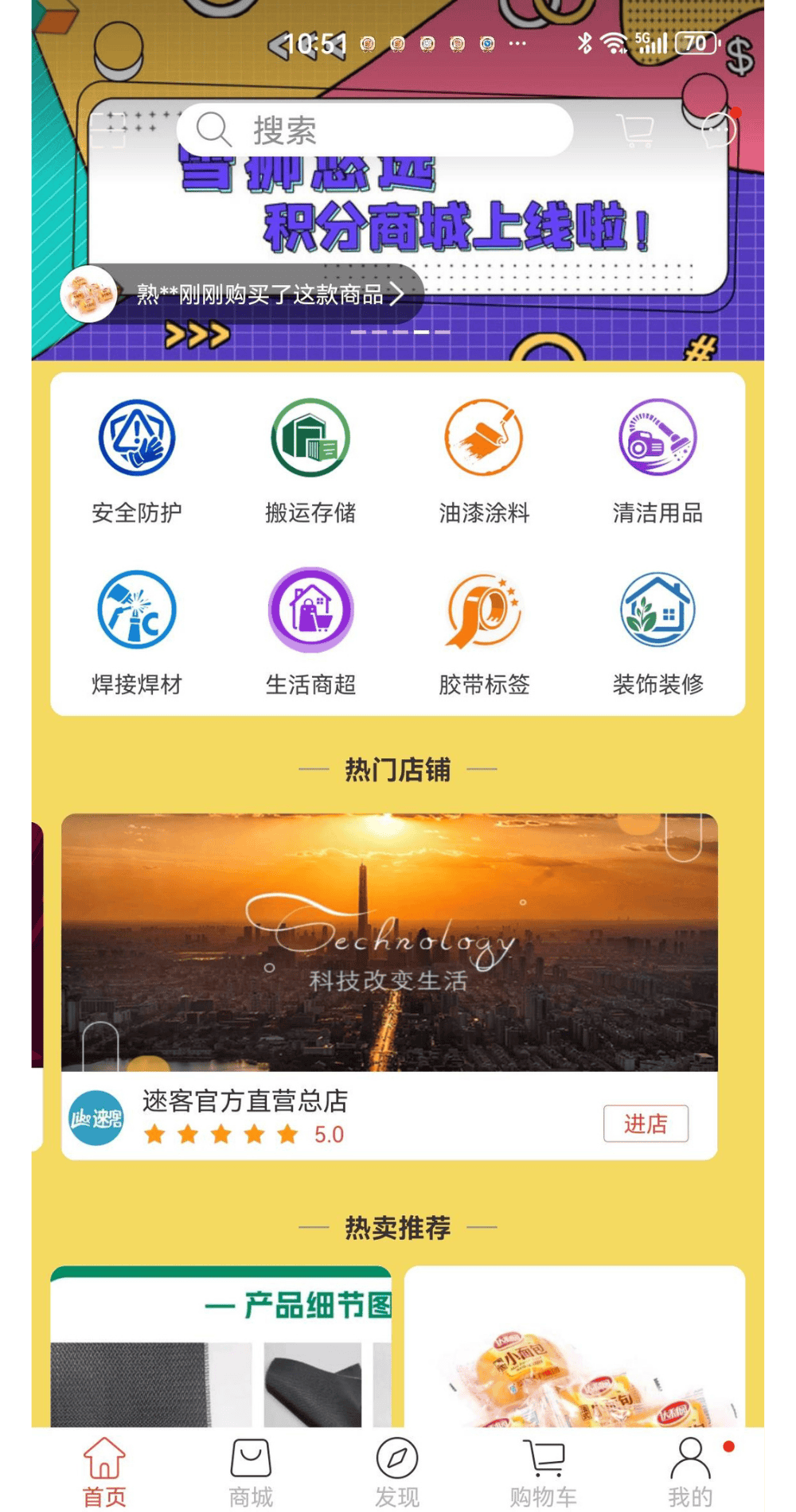796x1512 pixels.
Task: Select the 清洁用品 category
Action: 657,462
